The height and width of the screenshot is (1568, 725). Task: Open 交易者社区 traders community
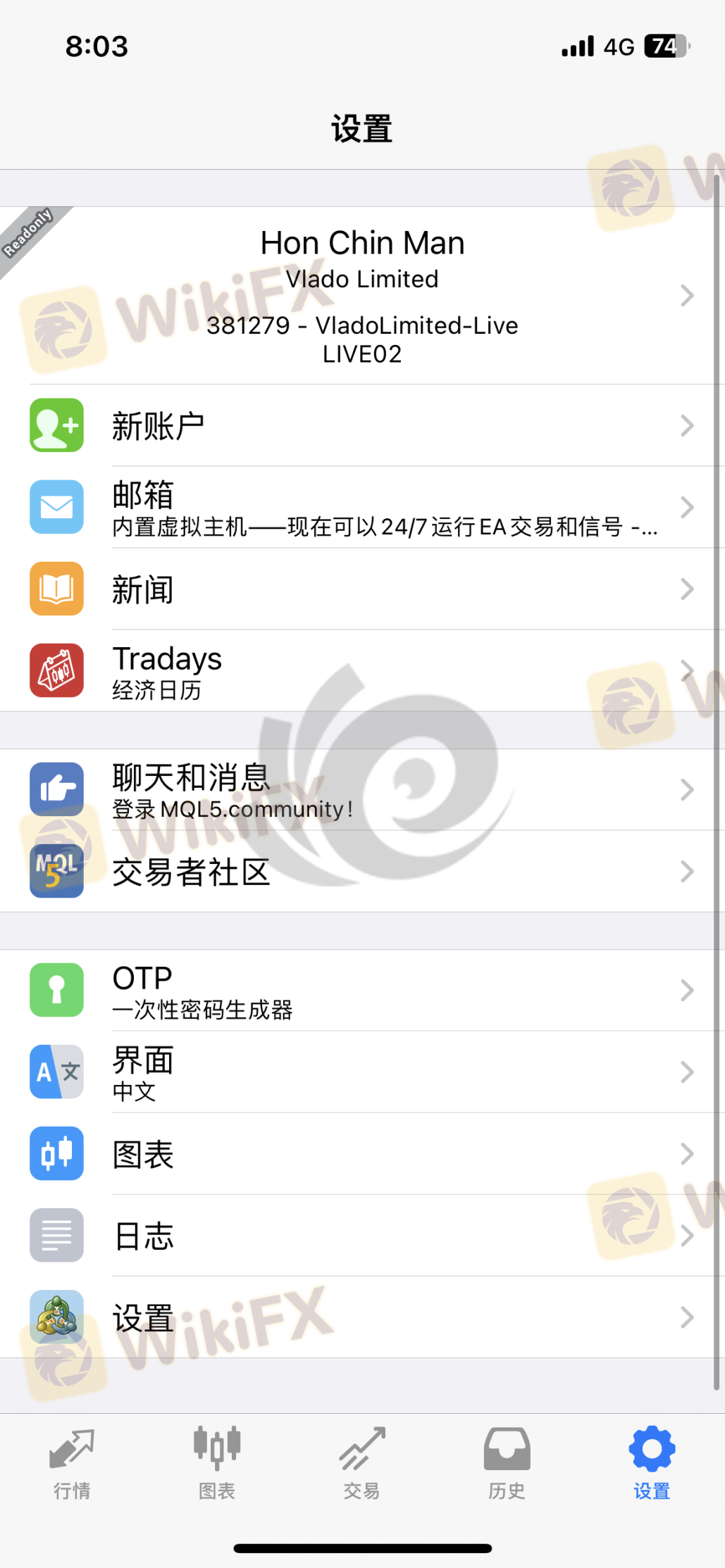click(x=362, y=871)
